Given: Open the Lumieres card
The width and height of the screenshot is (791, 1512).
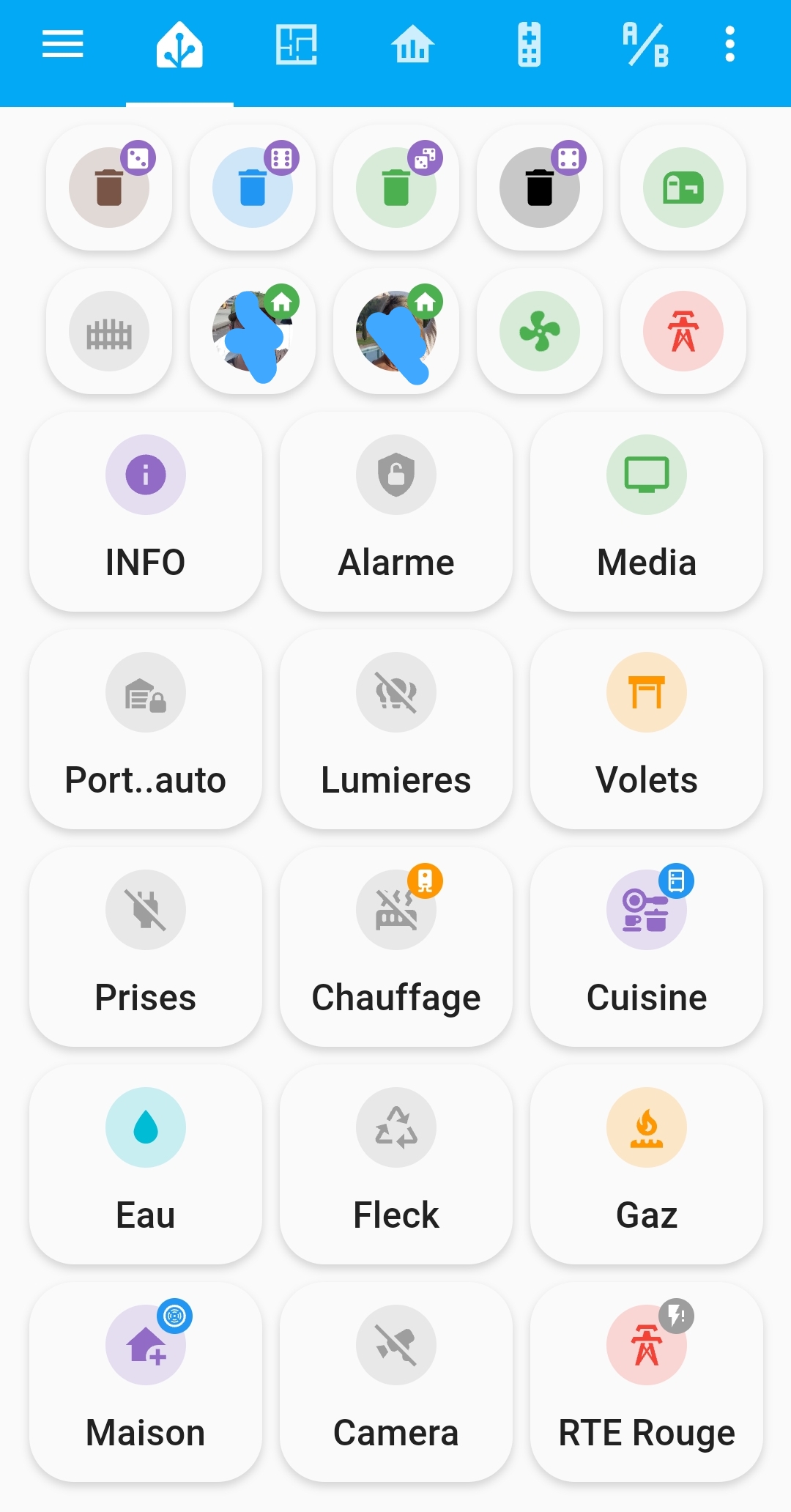Looking at the screenshot, I should (x=396, y=729).
